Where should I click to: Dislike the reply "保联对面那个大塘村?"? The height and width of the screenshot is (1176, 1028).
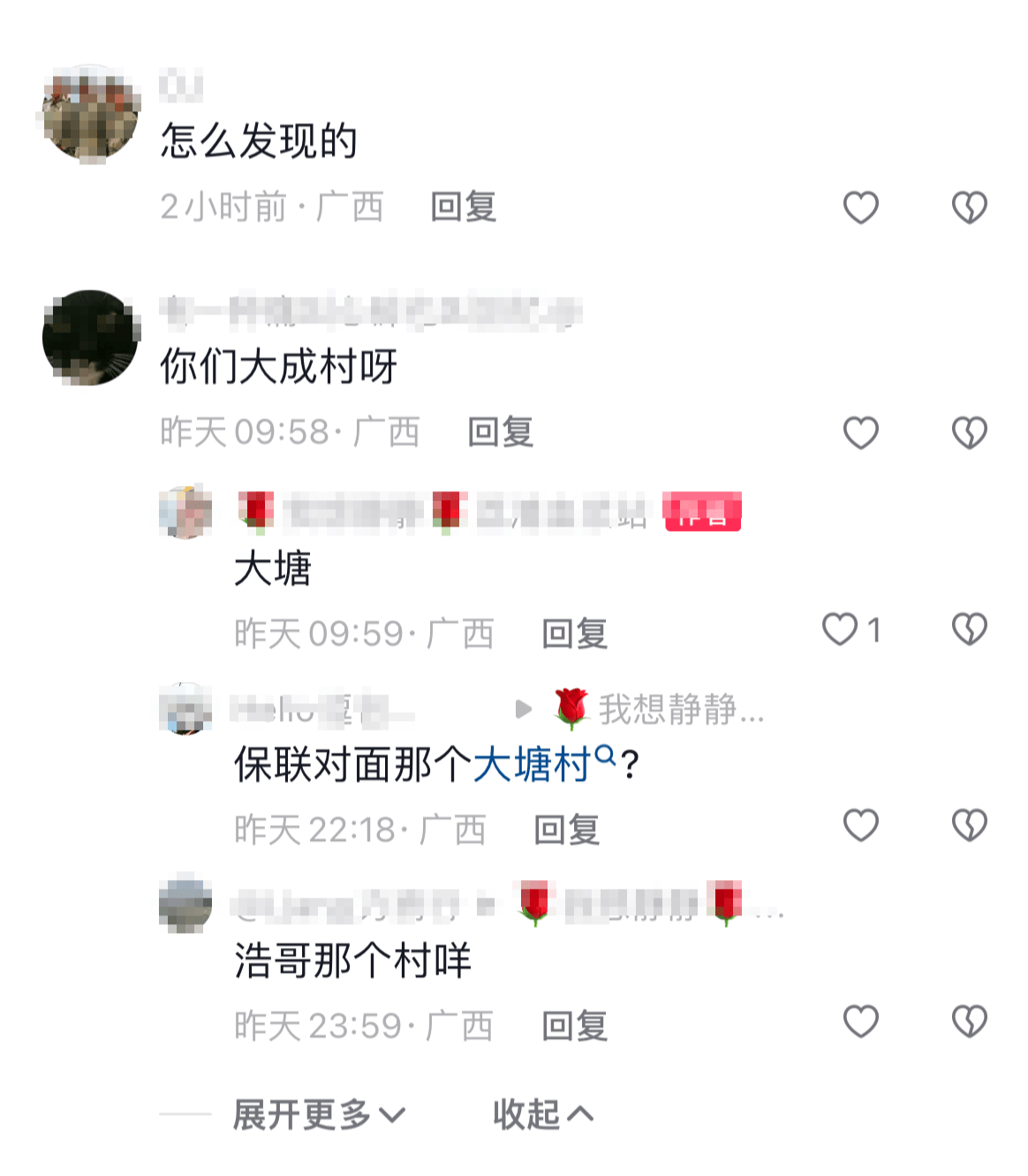click(x=969, y=825)
